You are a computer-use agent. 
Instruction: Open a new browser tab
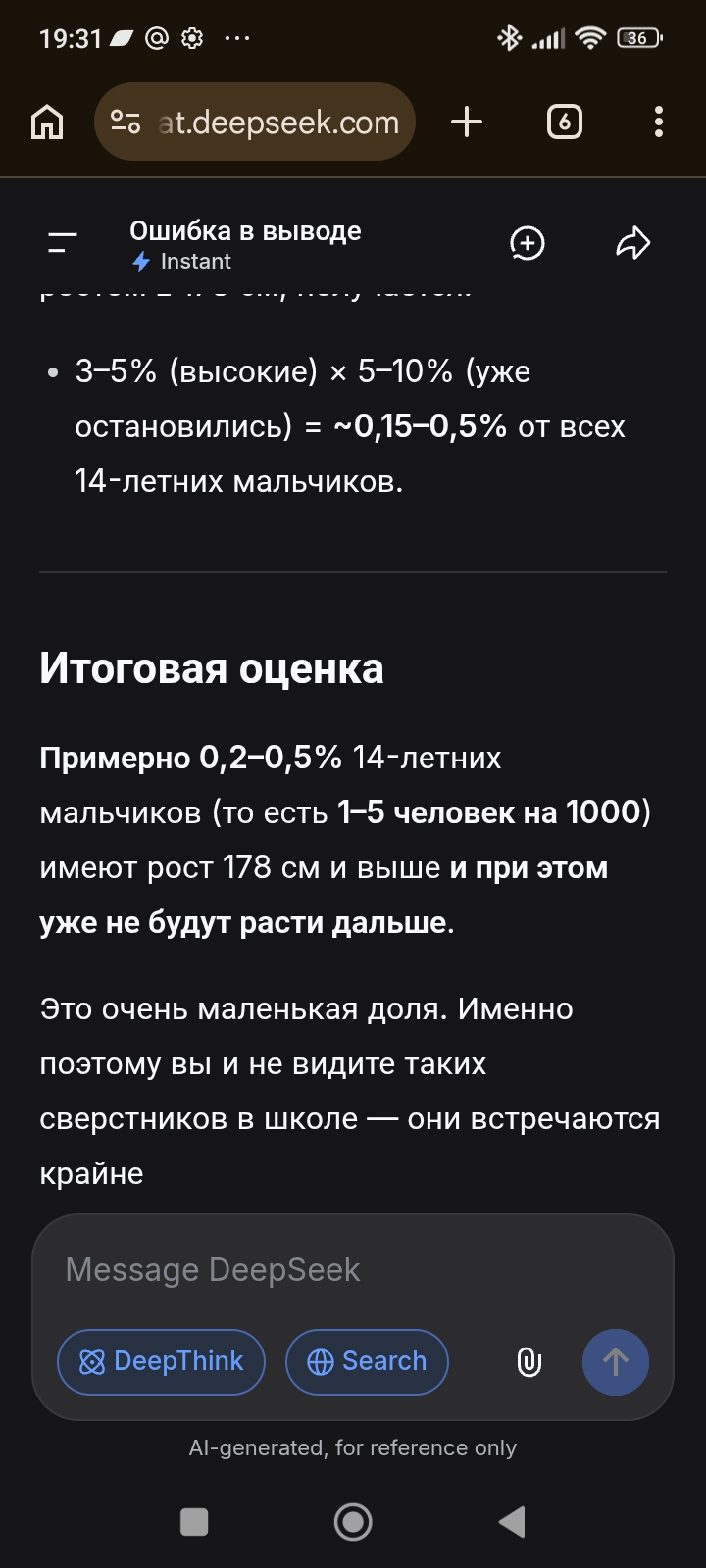pyautogui.click(x=467, y=122)
